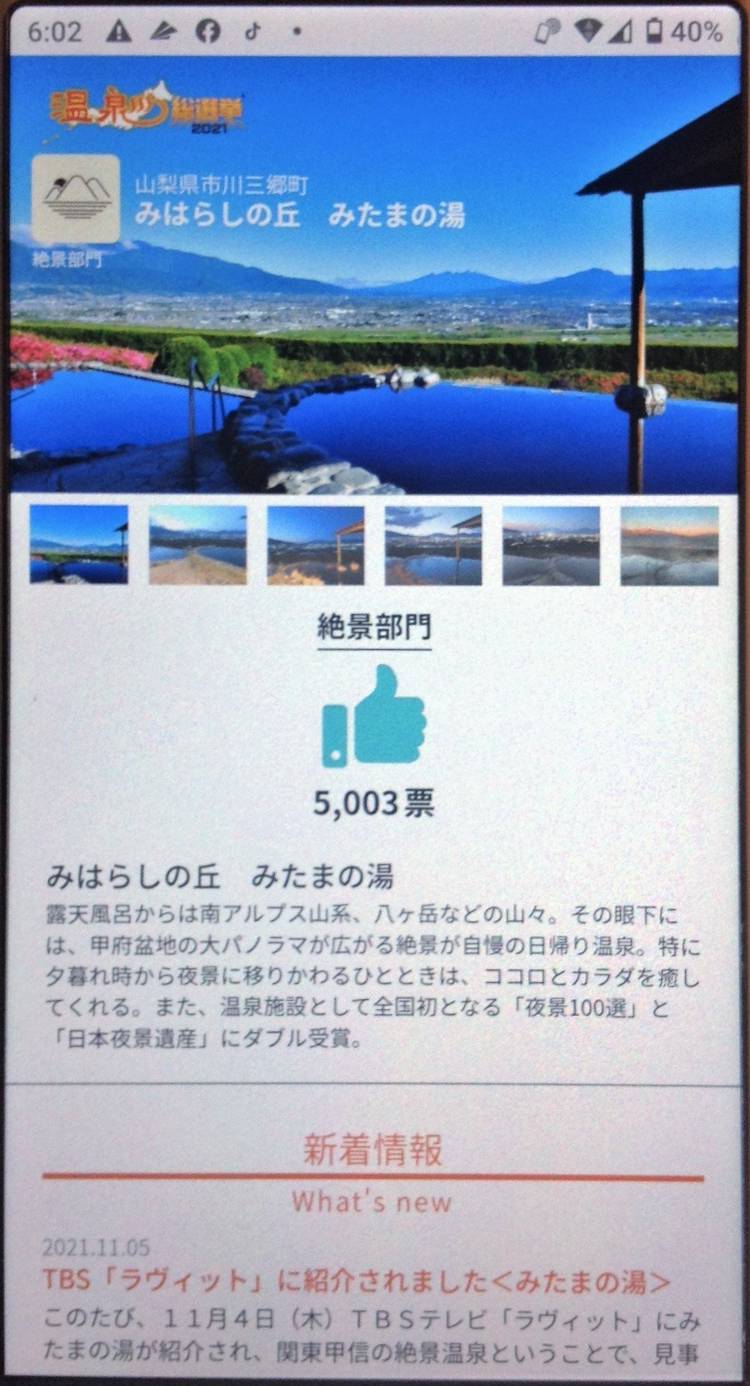The width and height of the screenshot is (750, 1386).
Task: Select the third gallery thumbnail
Action: pyautogui.click(x=315, y=545)
